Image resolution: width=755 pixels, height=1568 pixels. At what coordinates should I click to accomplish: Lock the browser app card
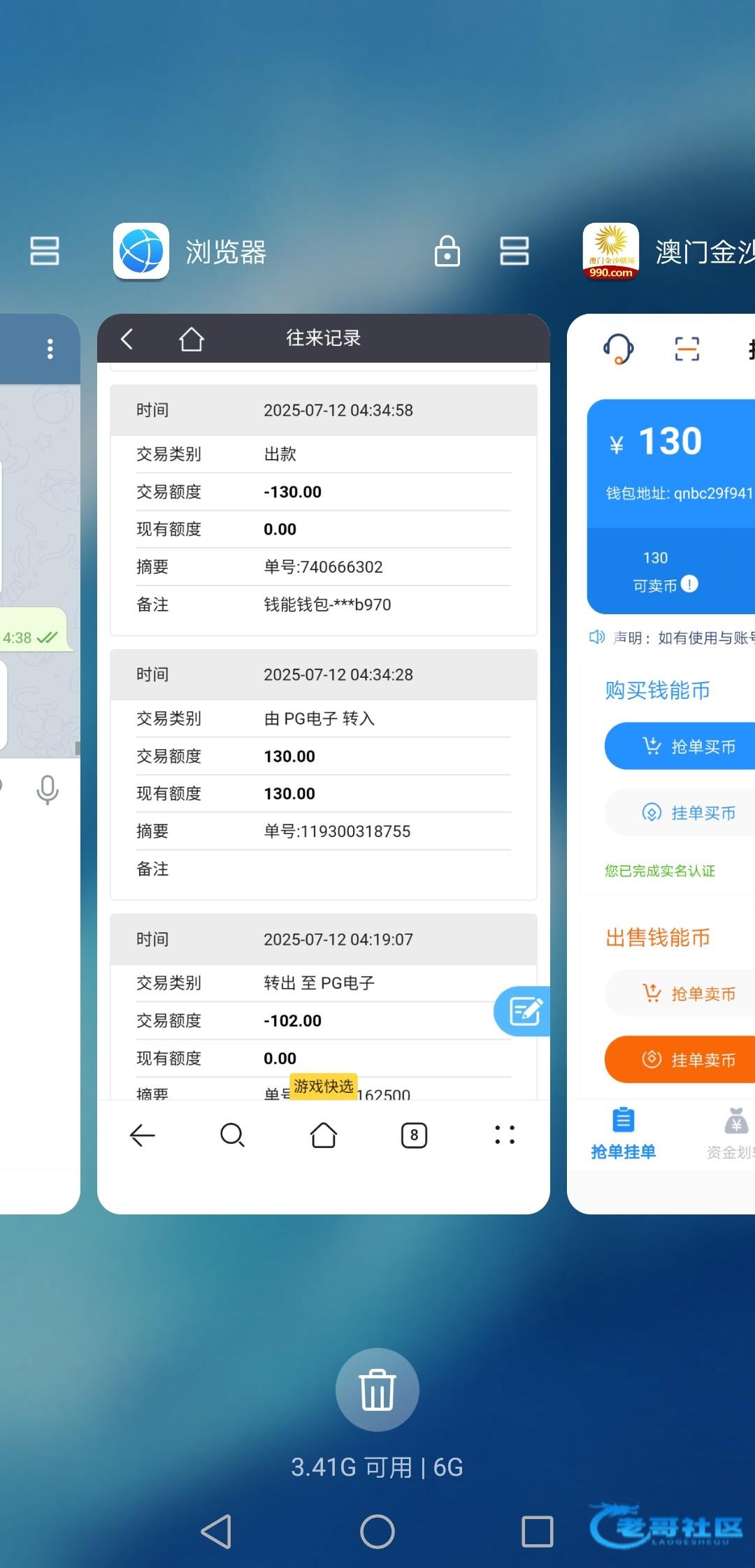pos(447,252)
